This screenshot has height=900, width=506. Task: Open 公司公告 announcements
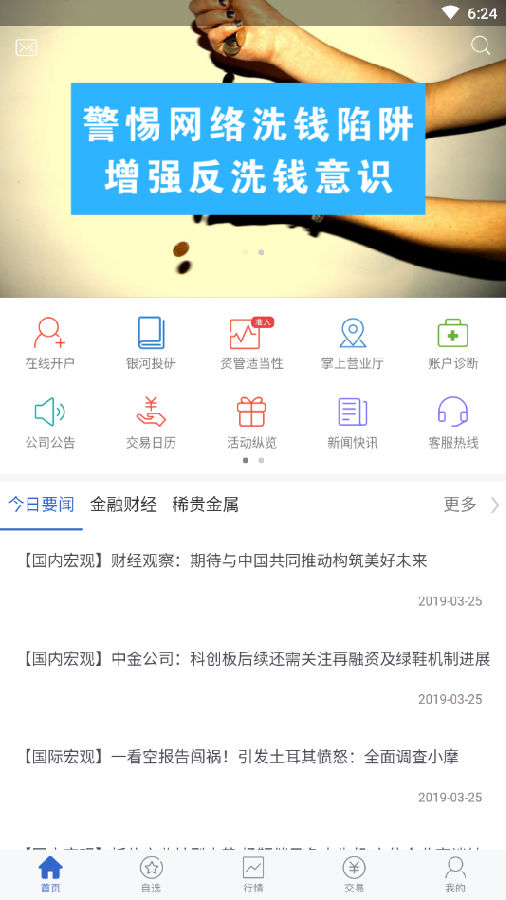click(x=50, y=423)
